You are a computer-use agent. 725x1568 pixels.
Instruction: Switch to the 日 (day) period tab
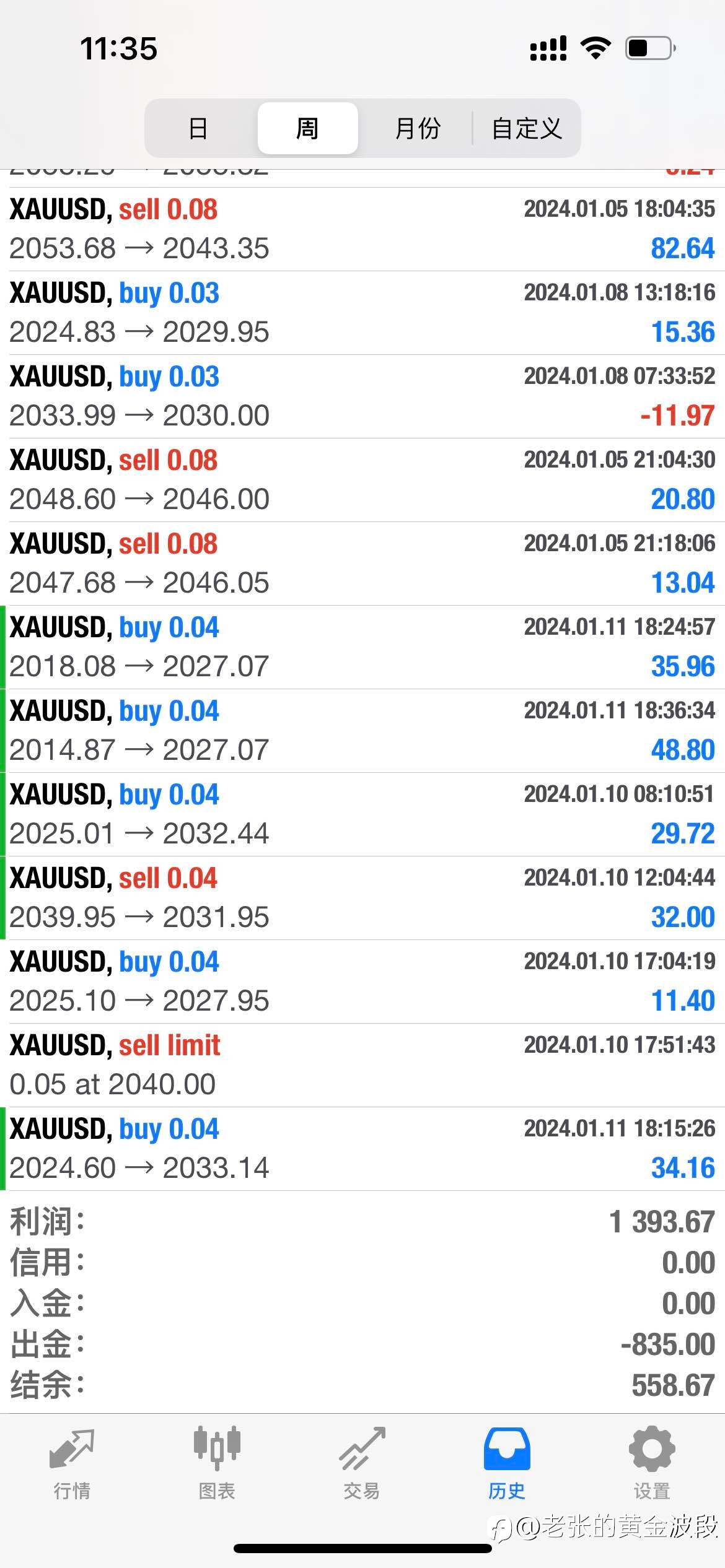point(198,128)
